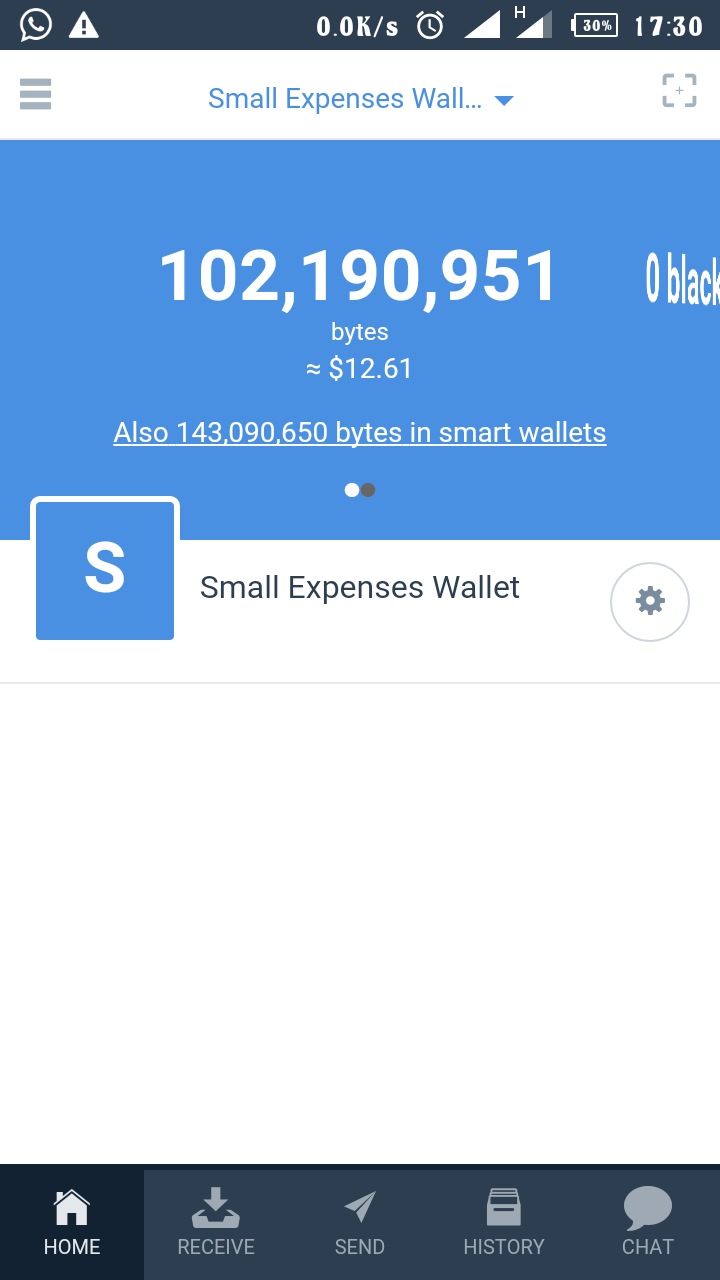The width and height of the screenshot is (720, 1280).
Task: Go to the Home tab
Action: (x=72, y=1223)
